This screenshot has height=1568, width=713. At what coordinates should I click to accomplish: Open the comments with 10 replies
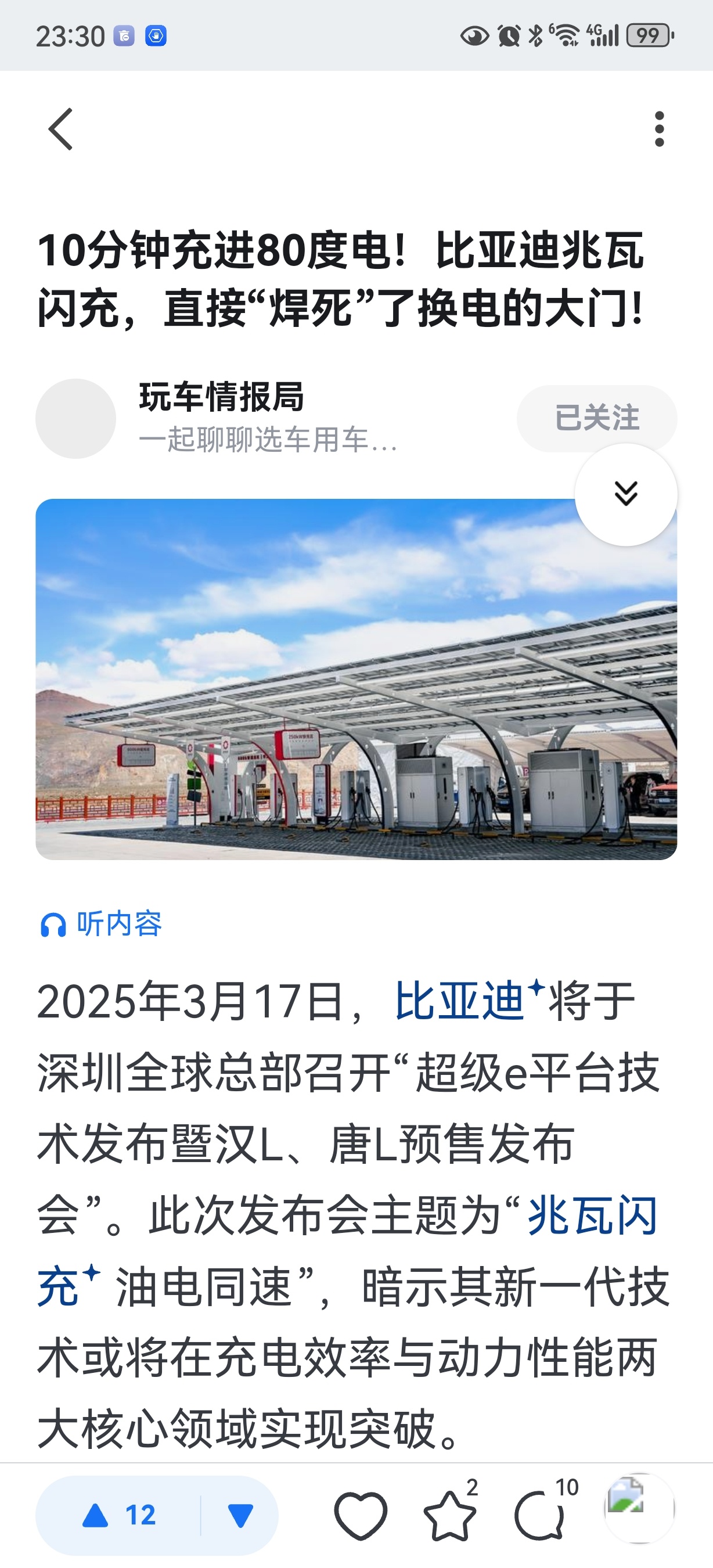tap(539, 1515)
